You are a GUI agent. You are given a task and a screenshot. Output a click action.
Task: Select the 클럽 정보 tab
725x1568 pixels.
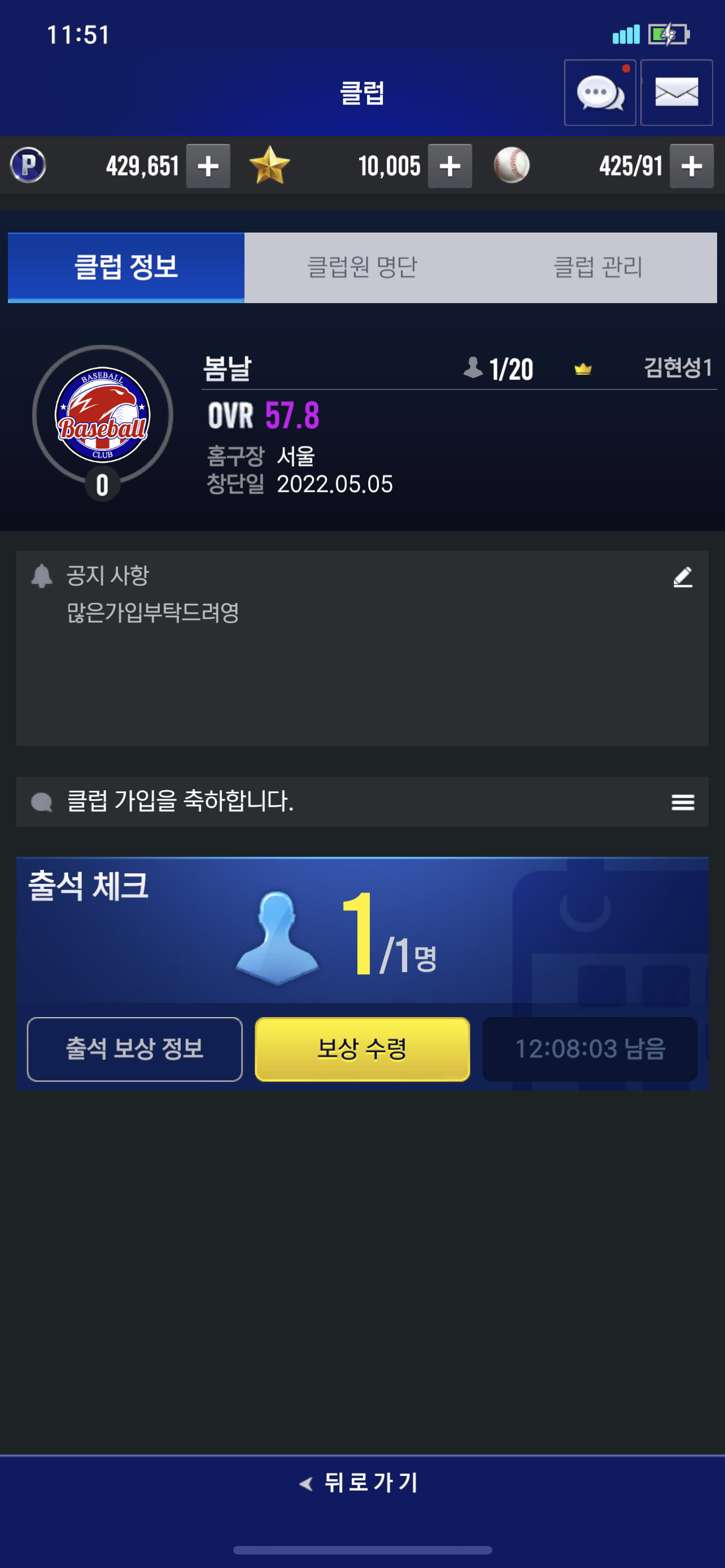tap(126, 267)
